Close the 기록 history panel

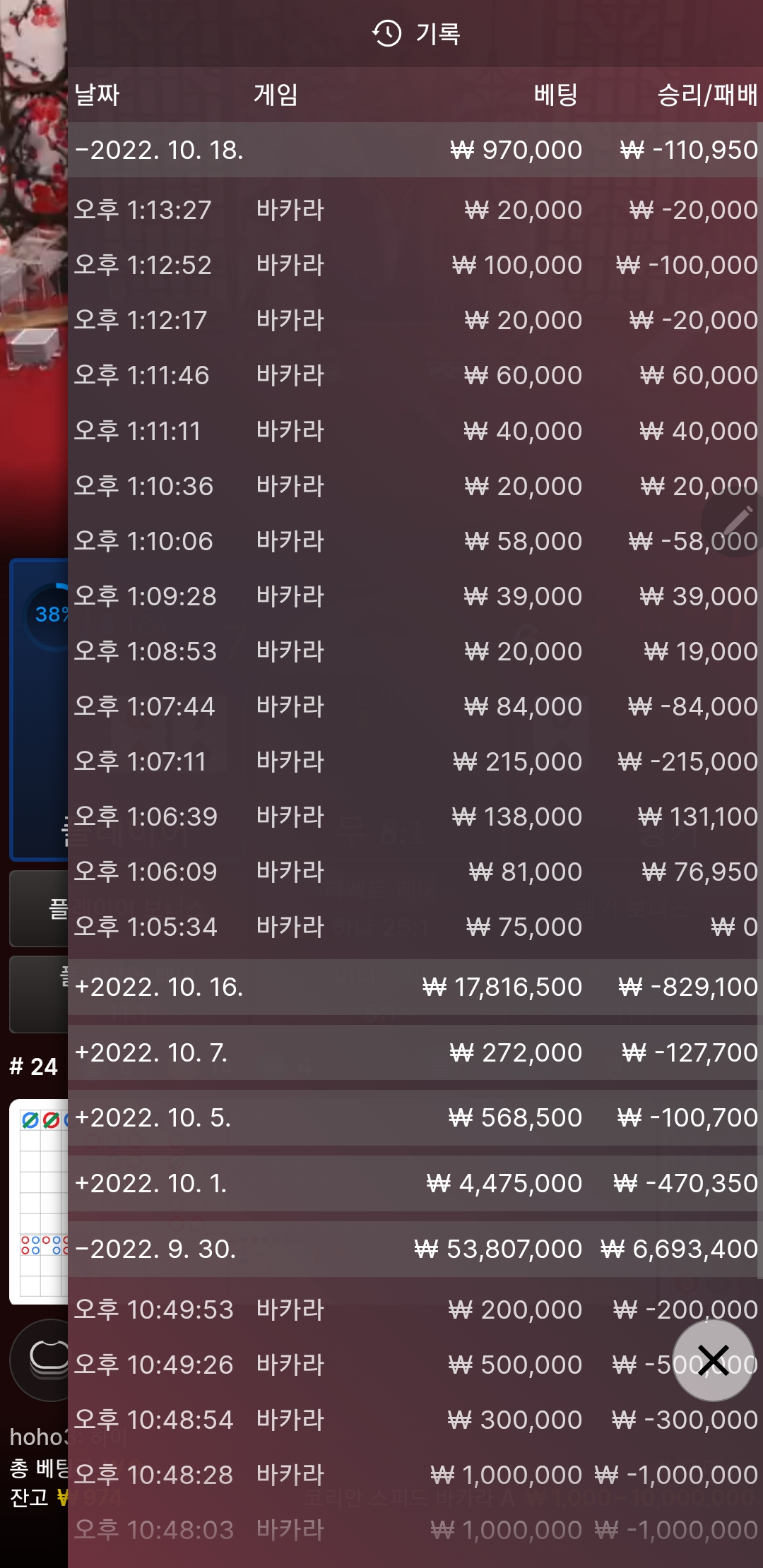(x=713, y=1360)
